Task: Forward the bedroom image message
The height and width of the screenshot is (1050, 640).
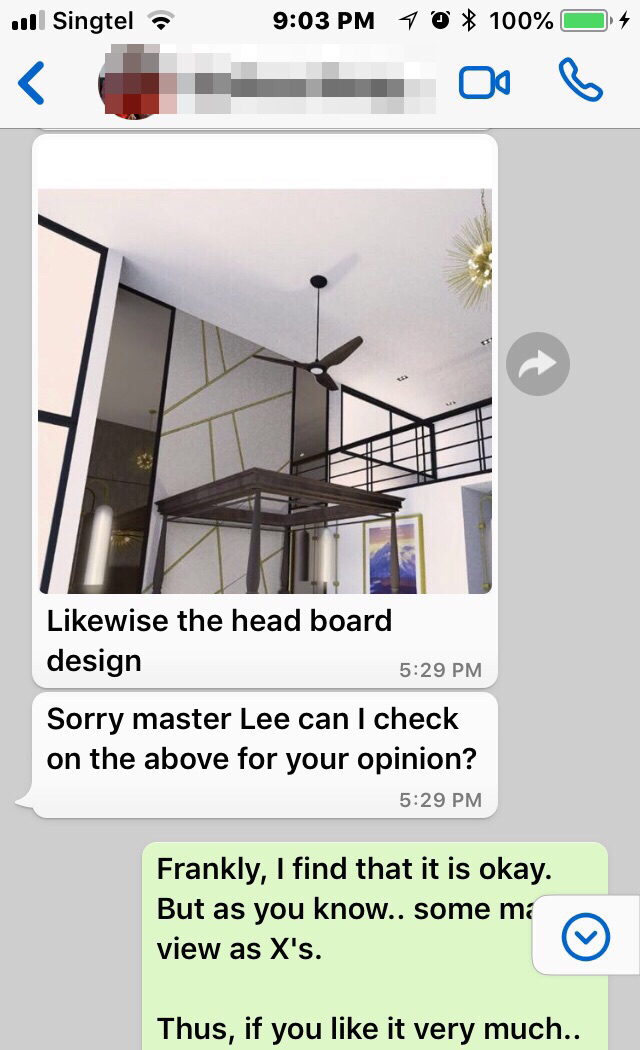Action: tap(538, 366)
